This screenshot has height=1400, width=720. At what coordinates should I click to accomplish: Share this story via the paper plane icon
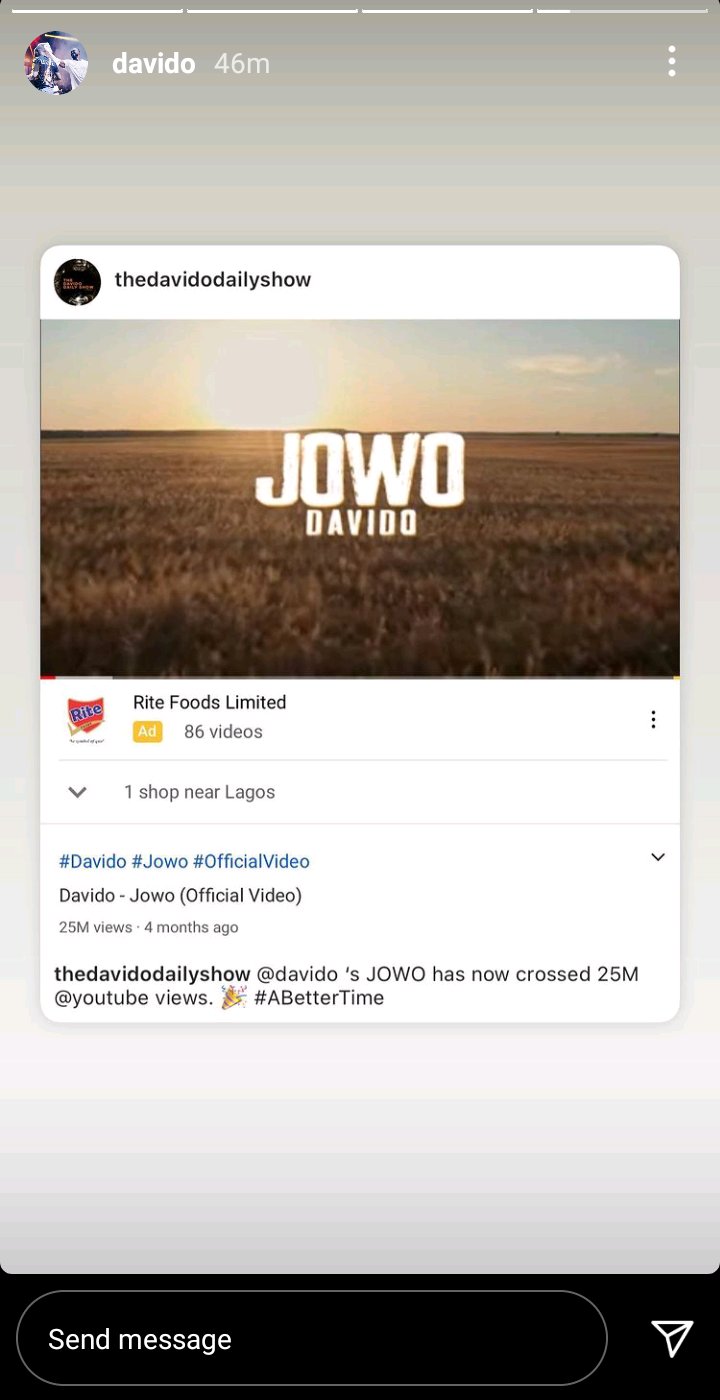[671, 1338]
